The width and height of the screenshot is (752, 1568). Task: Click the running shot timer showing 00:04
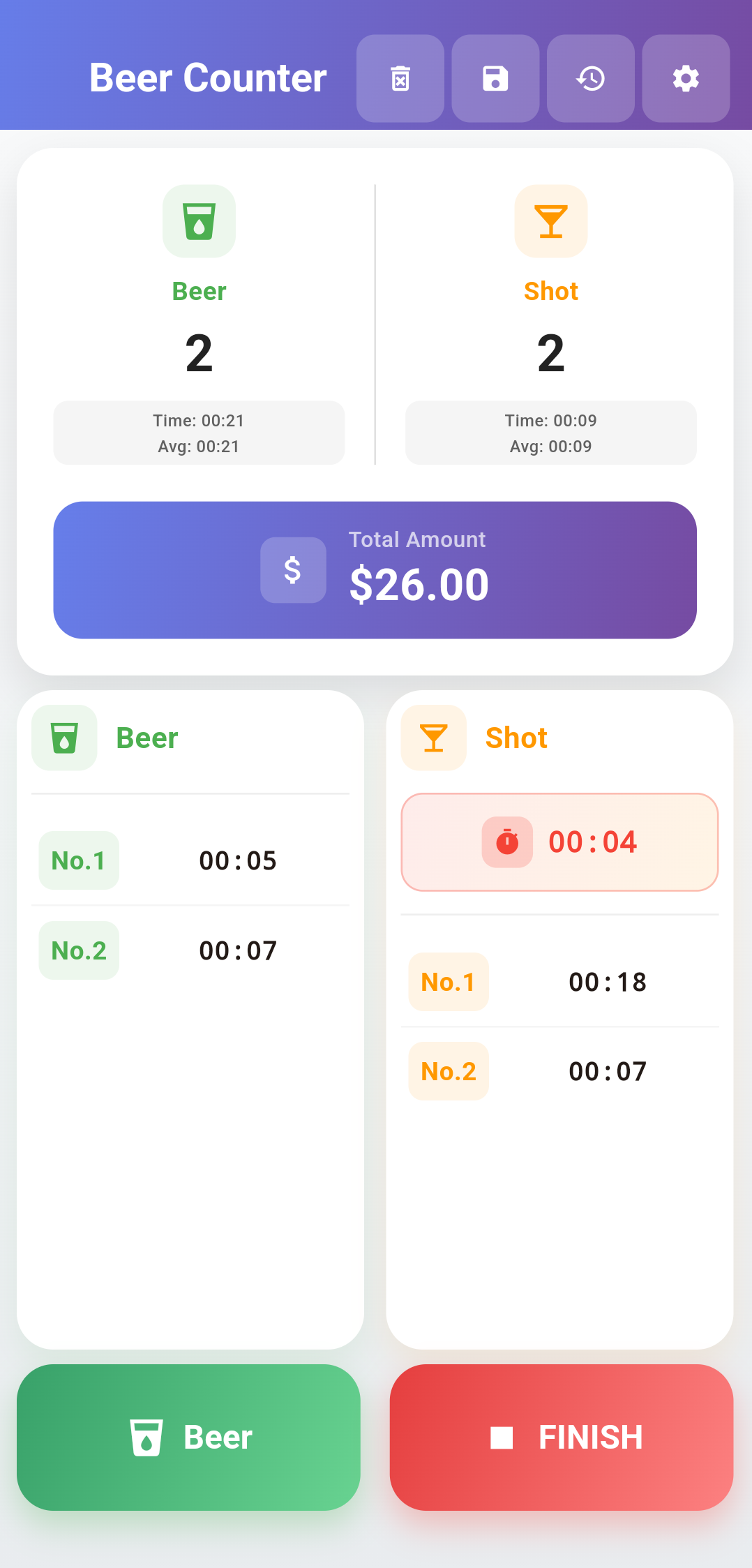click(559, 842)
